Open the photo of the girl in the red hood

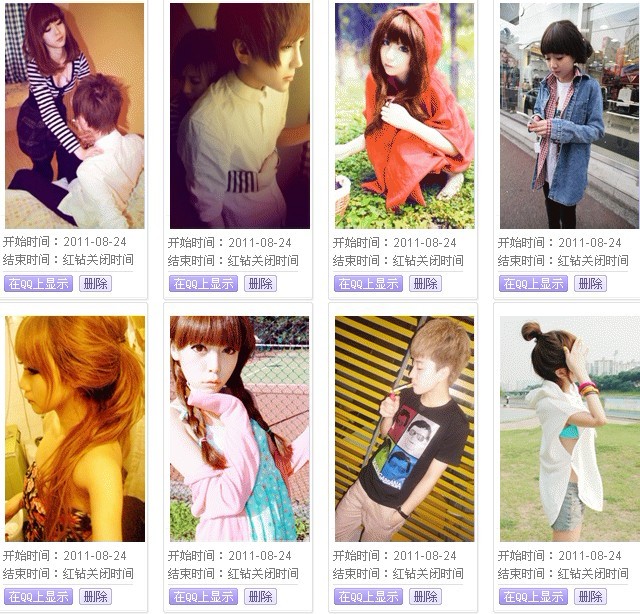tap(404, 115)
